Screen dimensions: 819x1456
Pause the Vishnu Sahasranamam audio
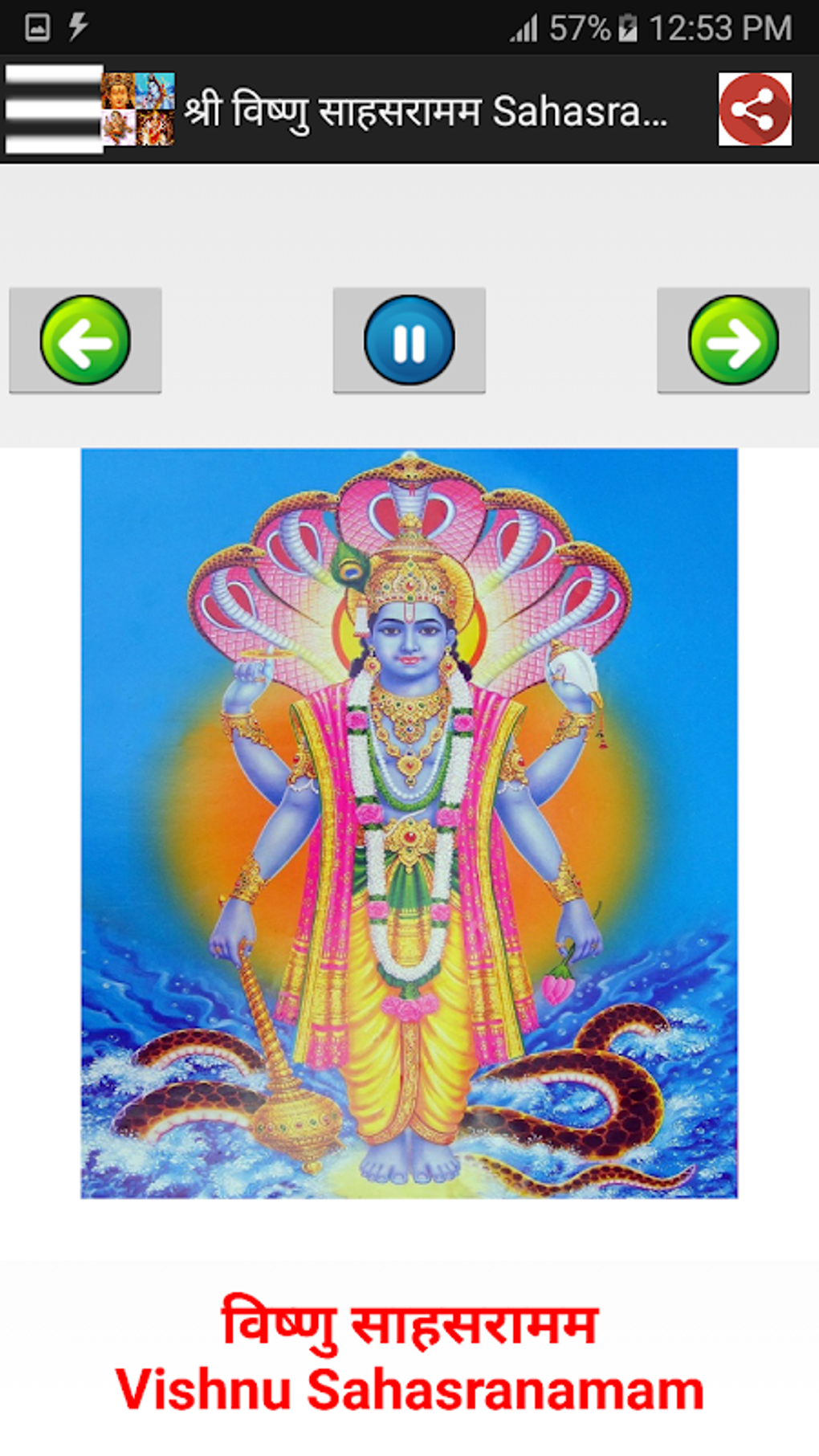(409, 340)
